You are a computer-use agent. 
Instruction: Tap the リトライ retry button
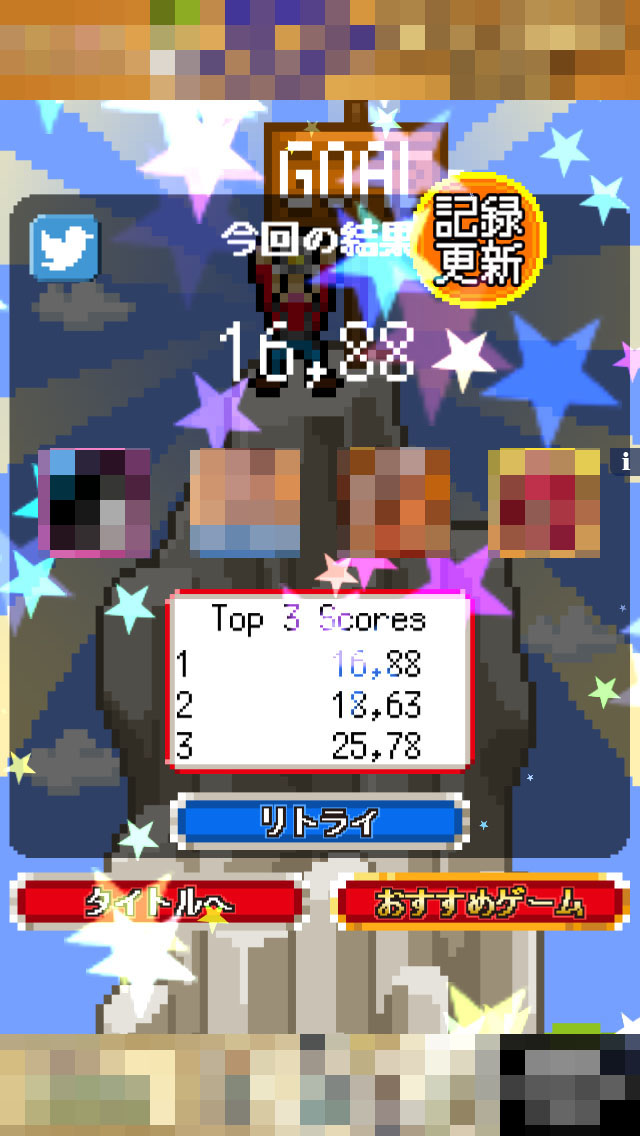(x=320, y=822)
